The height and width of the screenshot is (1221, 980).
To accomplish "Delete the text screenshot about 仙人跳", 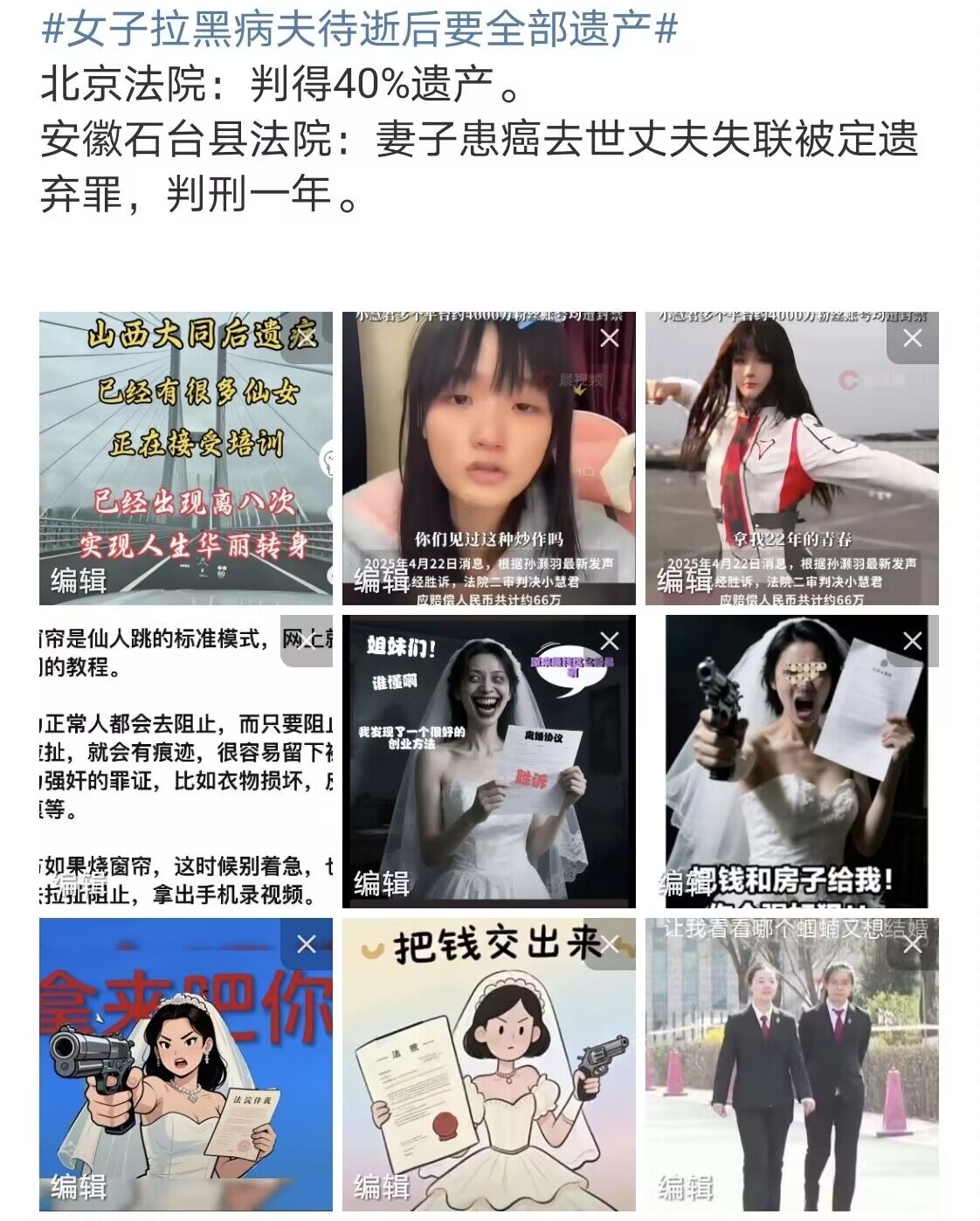I will tap(307, 641).
